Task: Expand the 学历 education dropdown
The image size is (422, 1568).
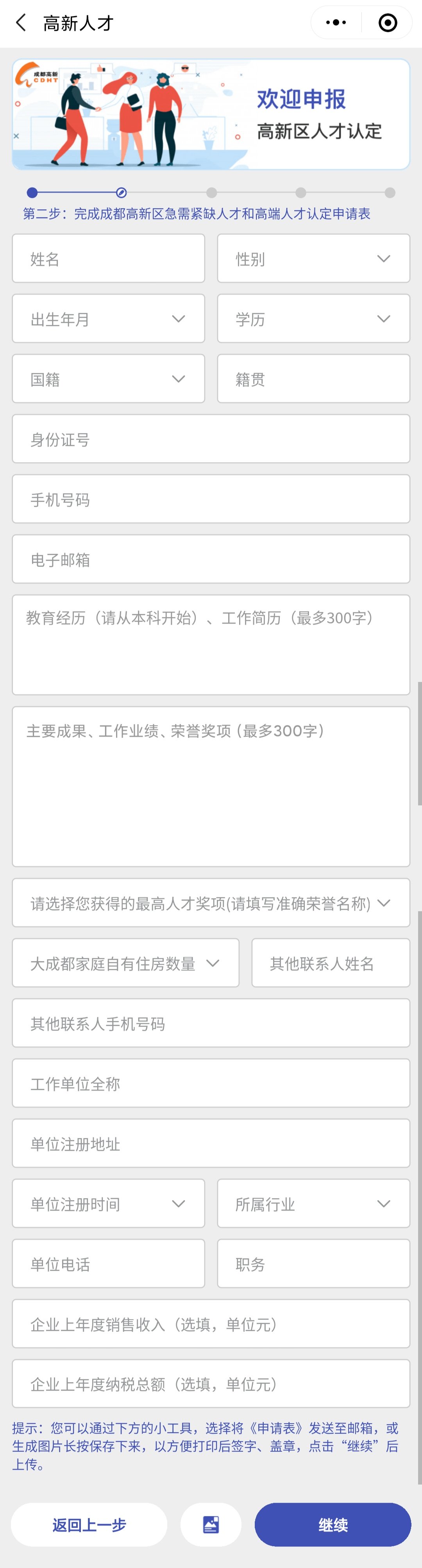Action: pyautogui.click(x=313, y=319)
